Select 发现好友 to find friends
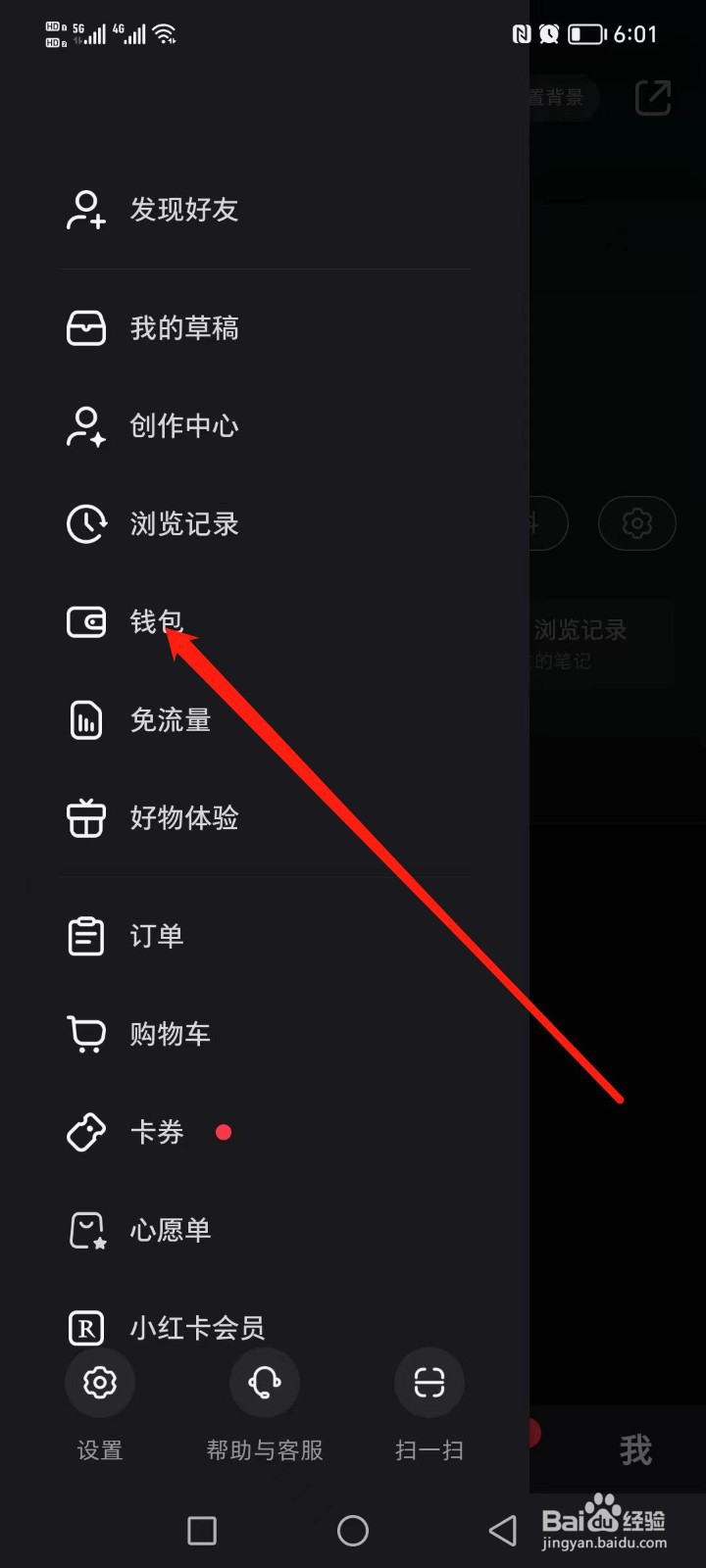 tap(184, 210)
